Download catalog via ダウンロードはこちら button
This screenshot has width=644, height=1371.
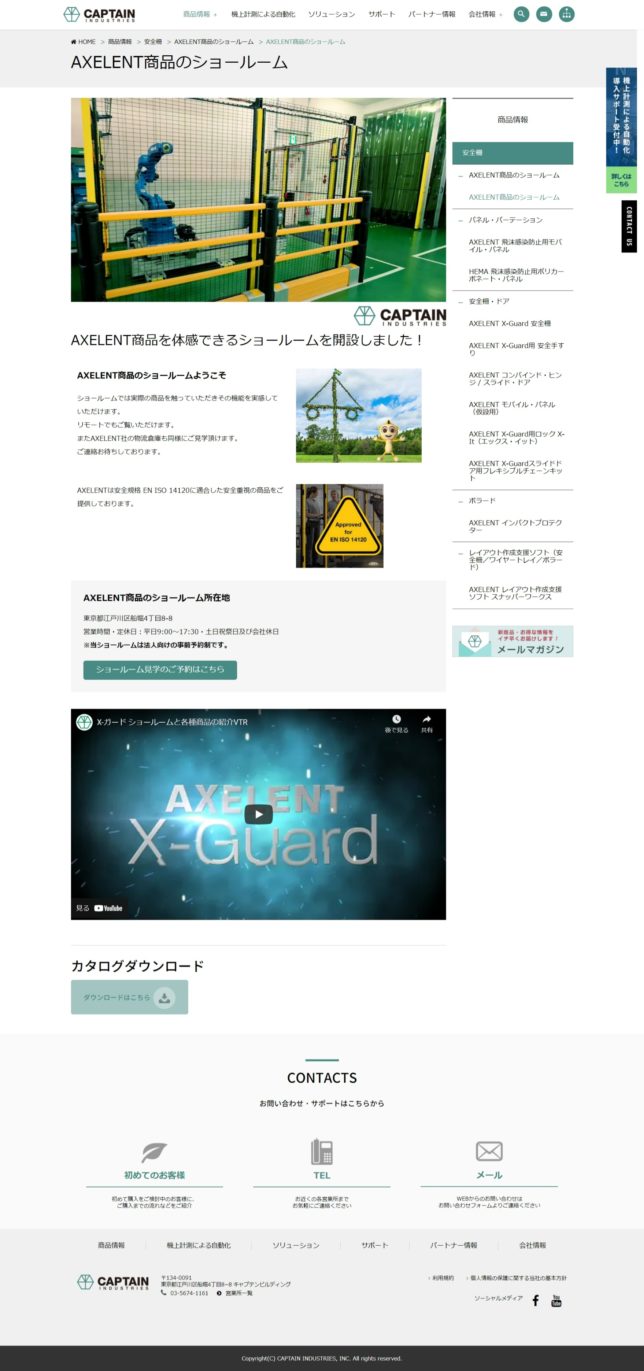[x=129, y=997]
